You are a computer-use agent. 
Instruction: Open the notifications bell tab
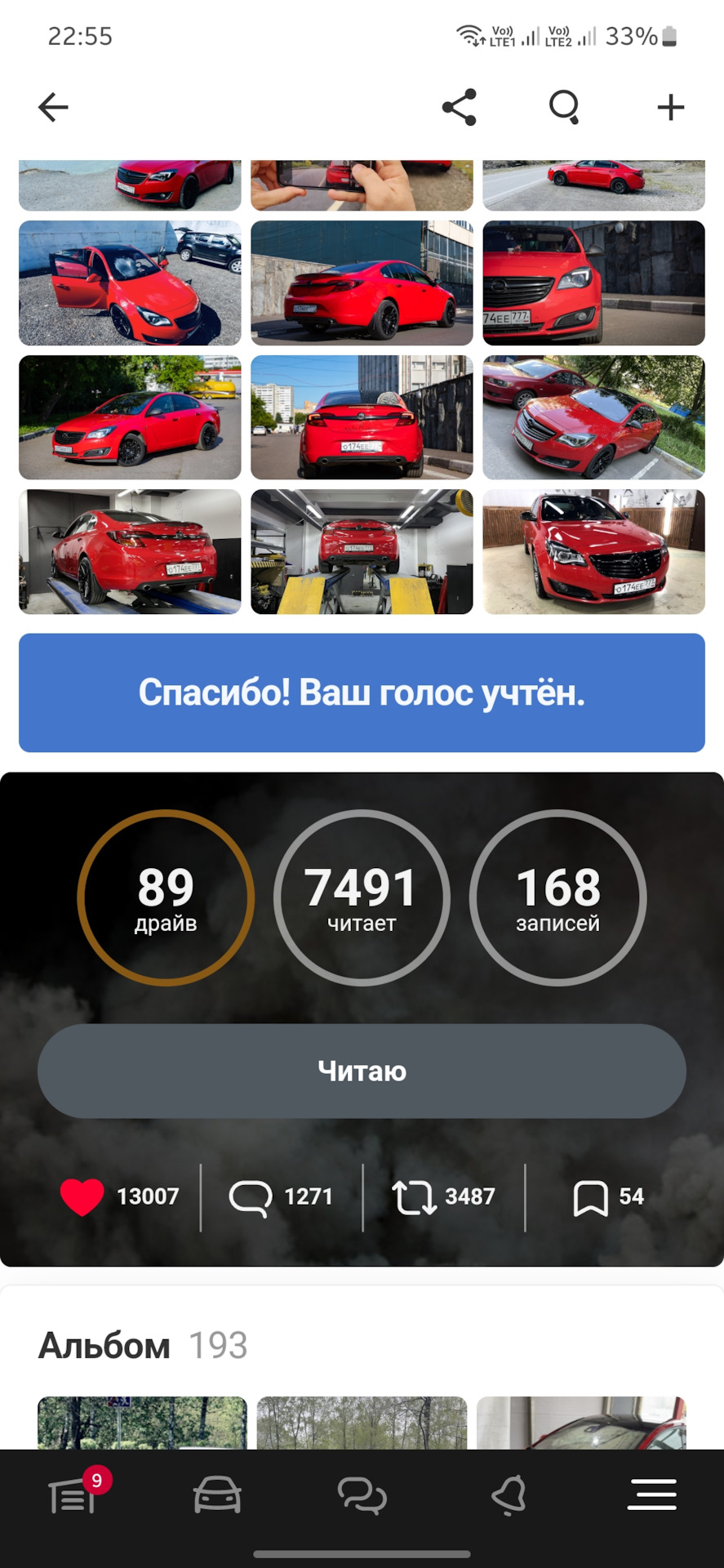[x=507, y=1496]
